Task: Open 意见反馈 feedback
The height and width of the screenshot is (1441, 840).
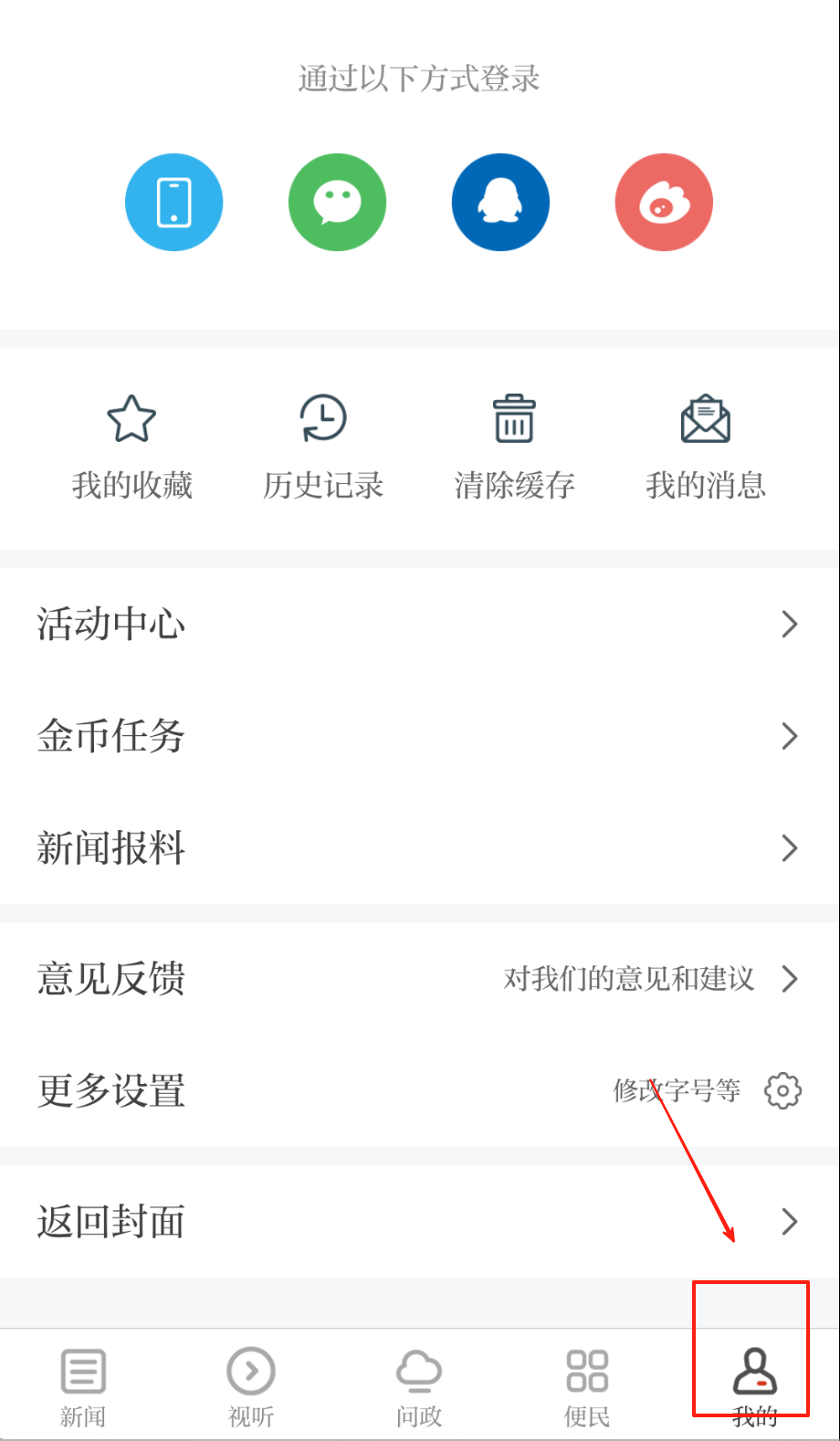Action: coord(418,979)
